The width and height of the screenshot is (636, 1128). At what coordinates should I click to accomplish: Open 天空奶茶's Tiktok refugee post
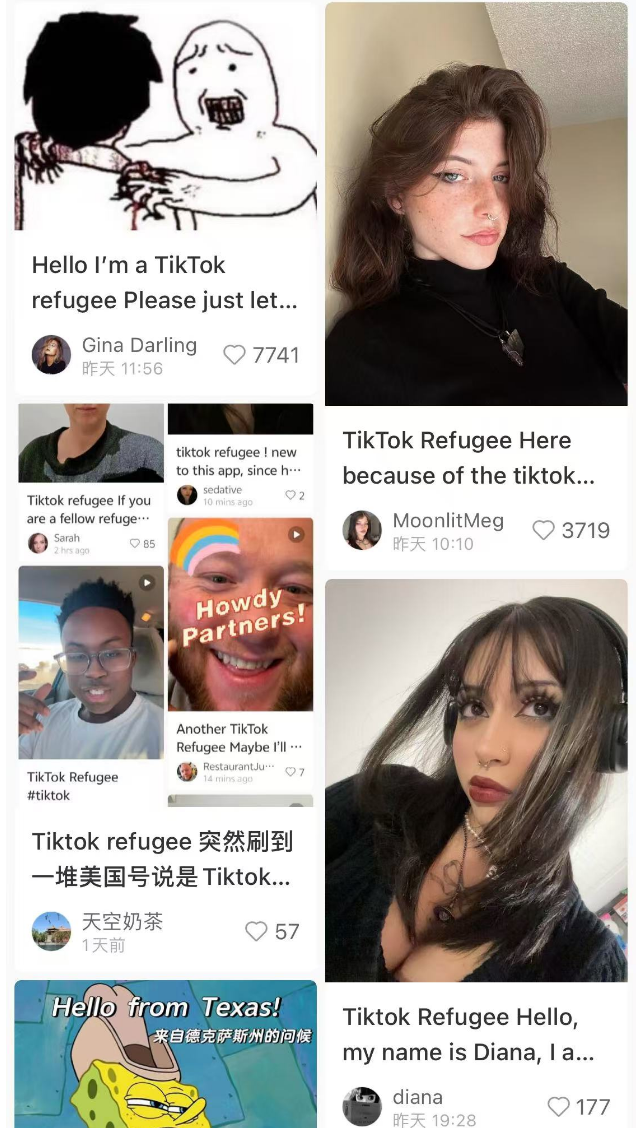[x=163, y=859]
